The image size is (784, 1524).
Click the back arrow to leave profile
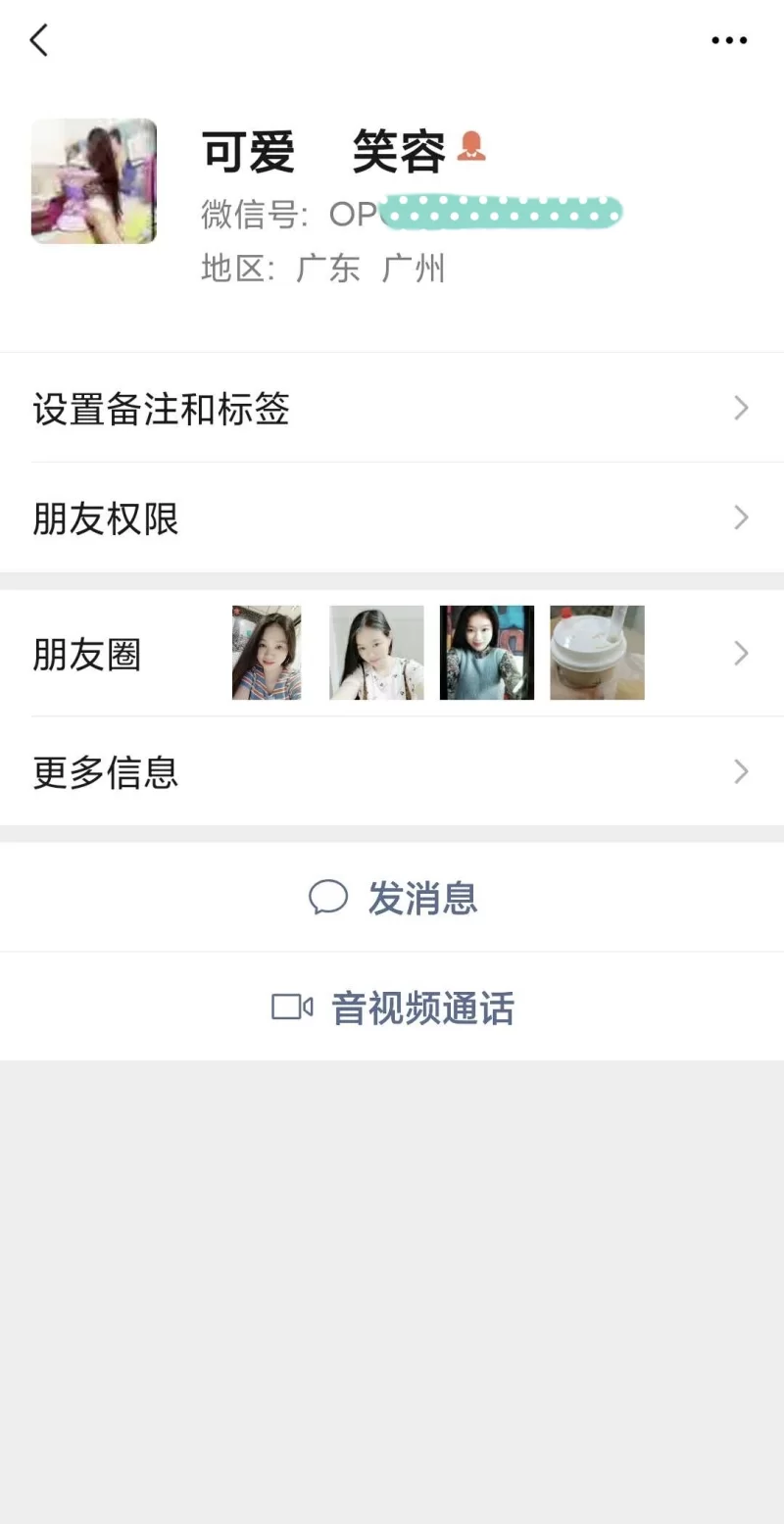click(39, 40)
